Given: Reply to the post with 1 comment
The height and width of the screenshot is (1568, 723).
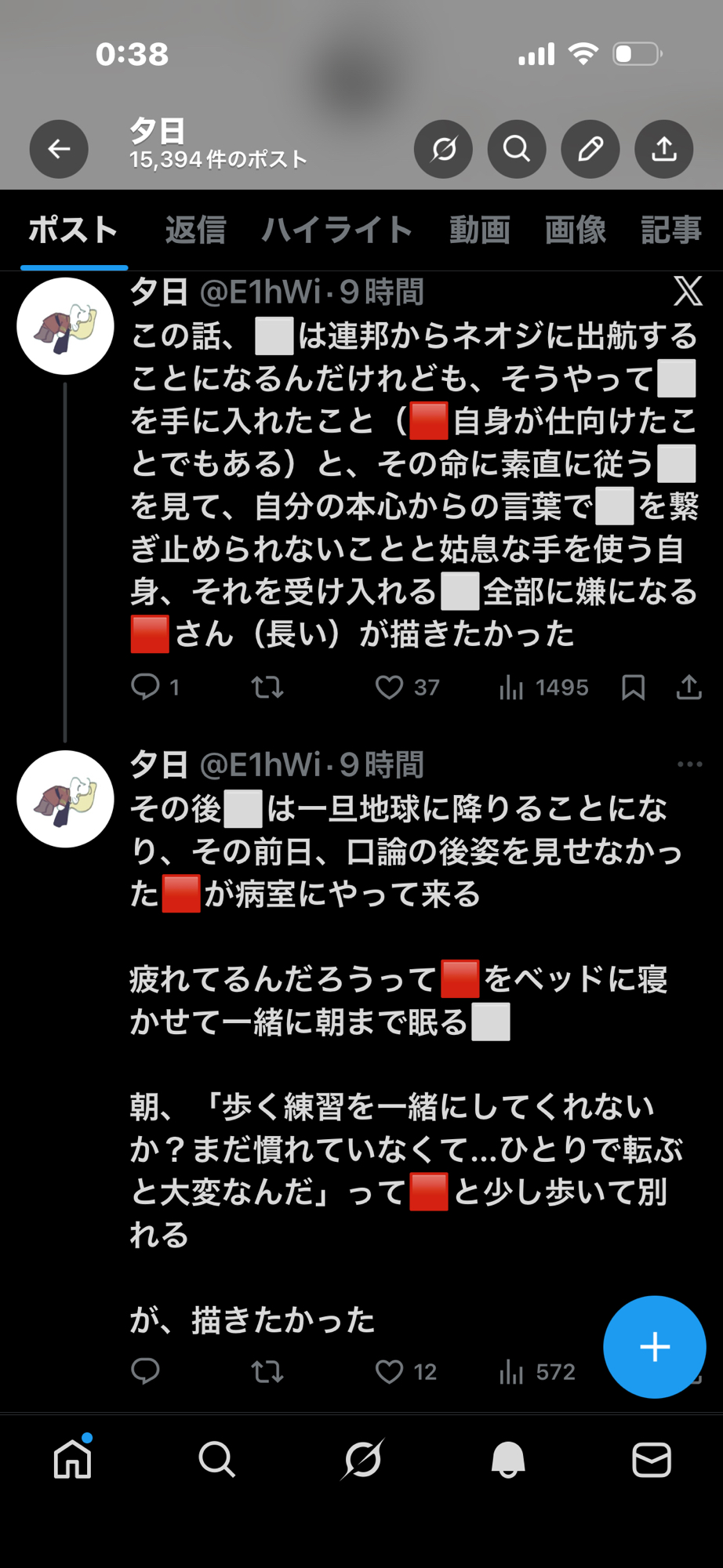Looking at the screenshot, I should (x=146, y=688).
